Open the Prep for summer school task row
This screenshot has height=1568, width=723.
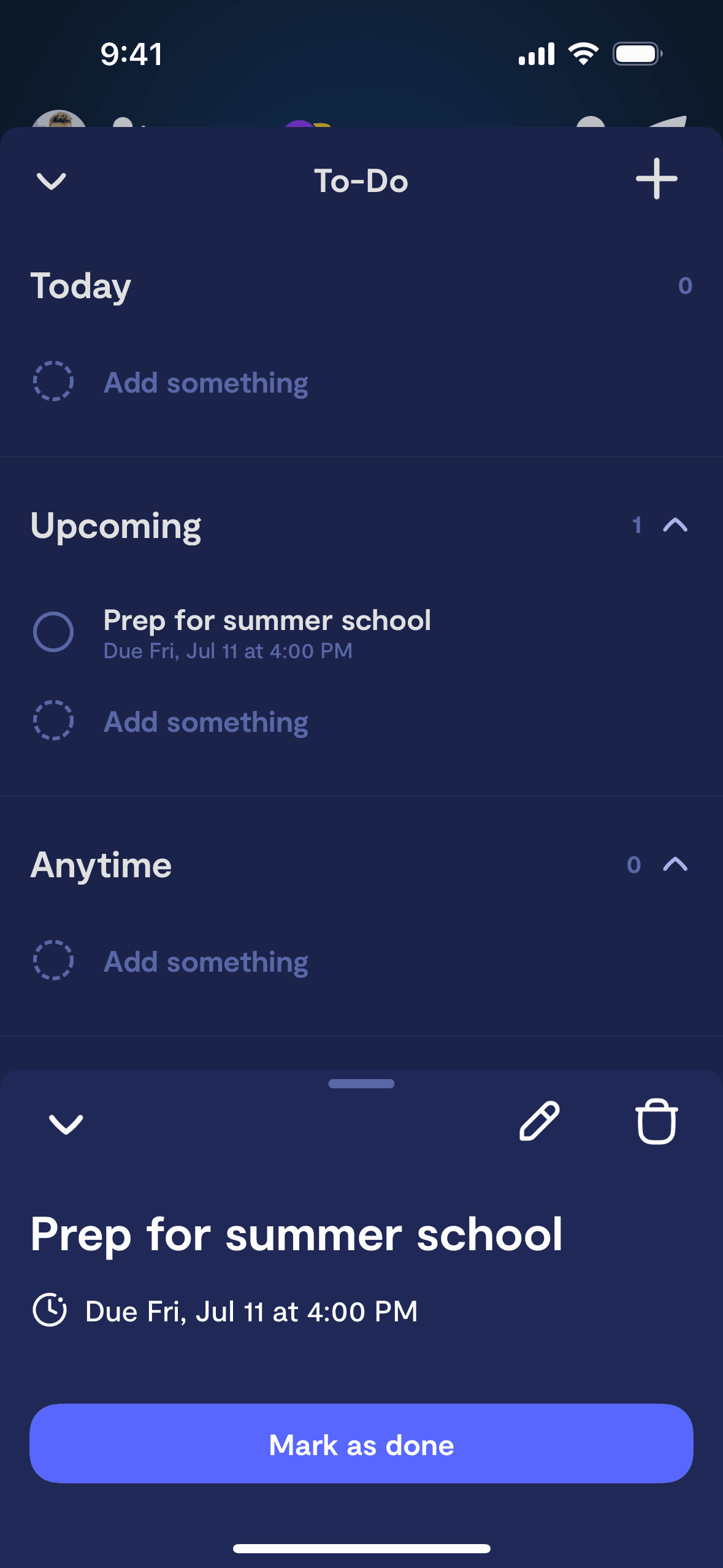(x=267, y=633)
